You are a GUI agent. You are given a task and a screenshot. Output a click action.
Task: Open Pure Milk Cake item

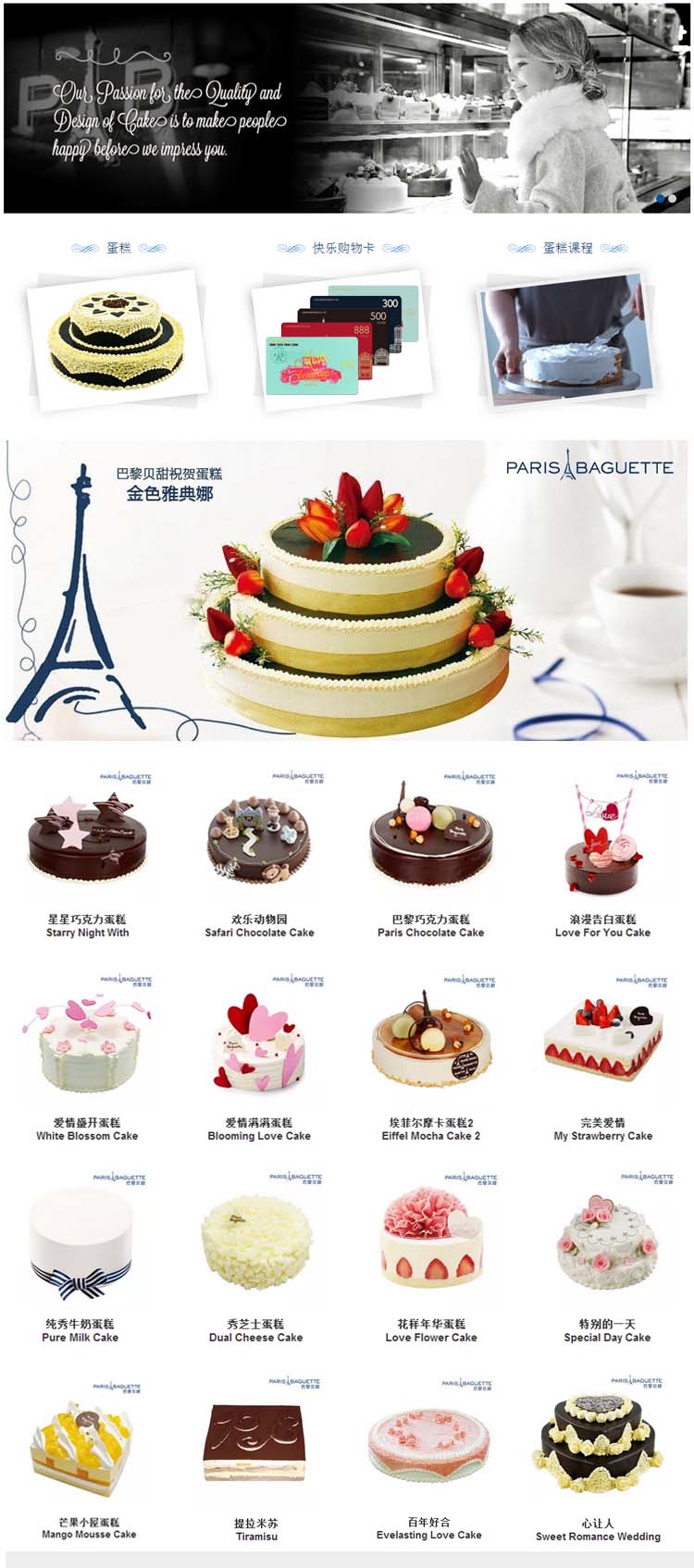coord(81,1244)
